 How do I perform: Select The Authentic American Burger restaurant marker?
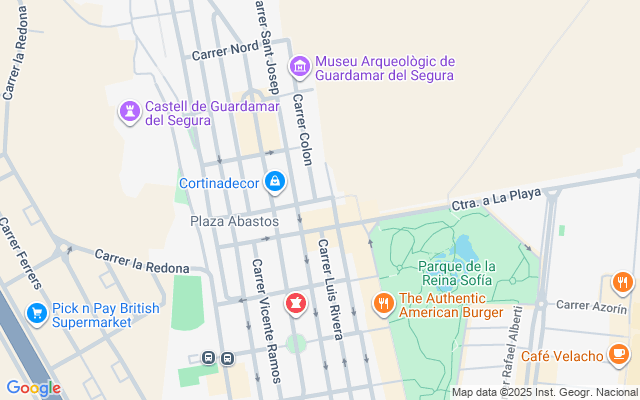383,303
